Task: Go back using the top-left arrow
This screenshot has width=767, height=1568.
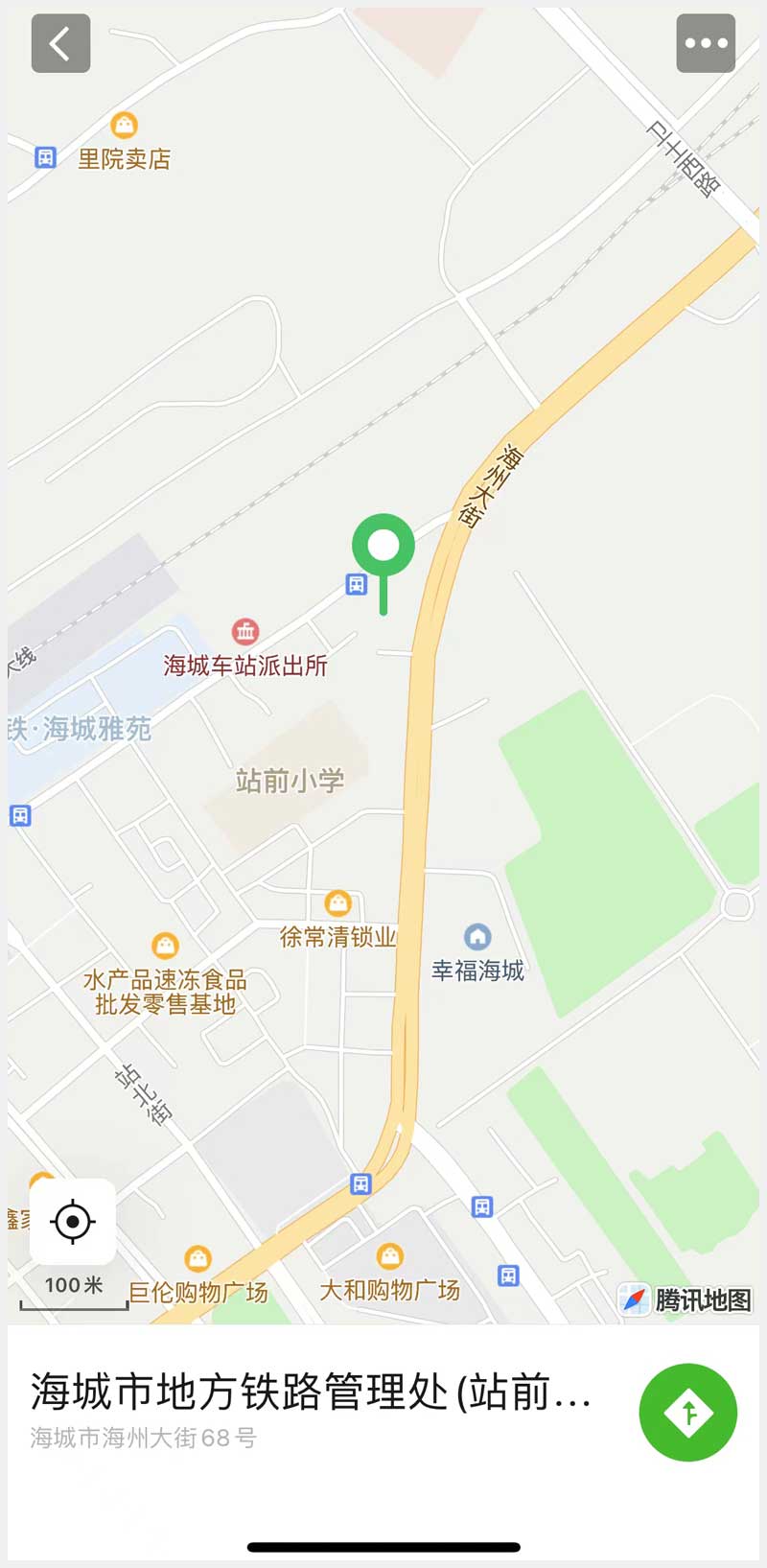Action: (x=60, y=43)
